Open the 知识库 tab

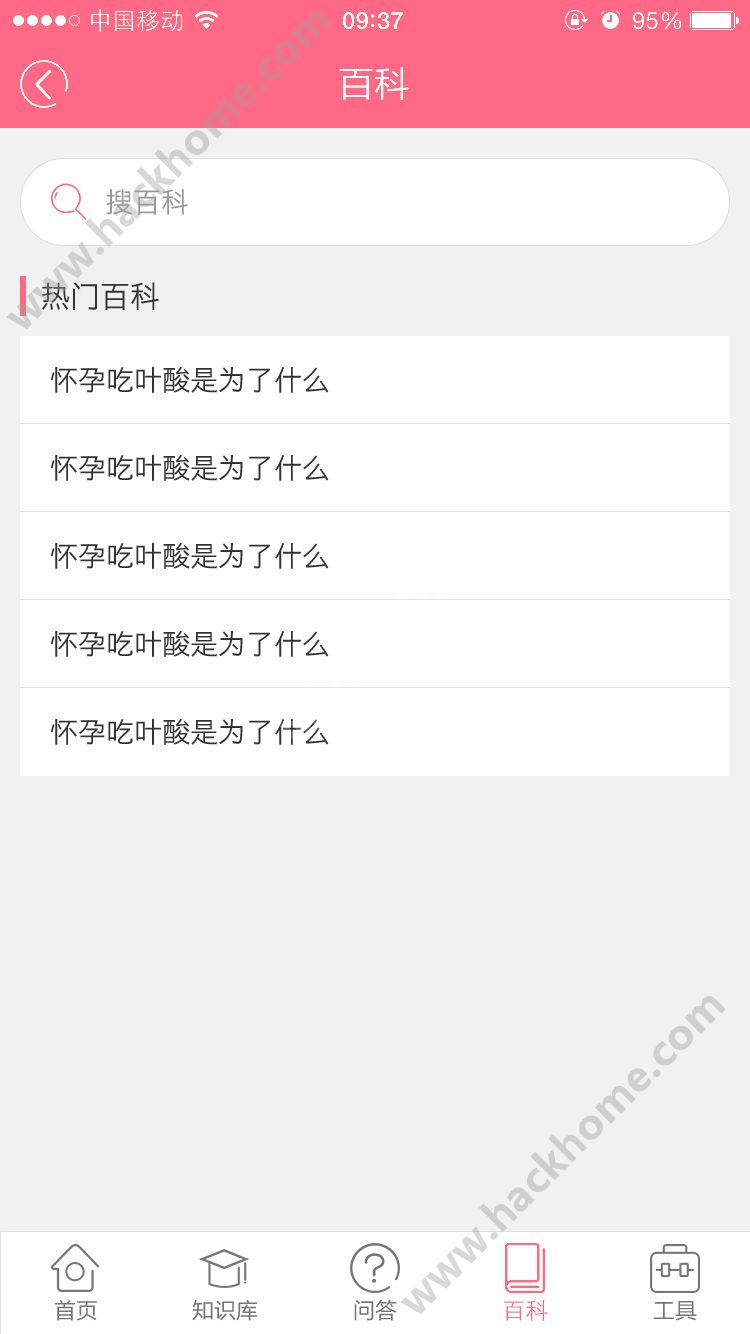(x=225, y=1282)
